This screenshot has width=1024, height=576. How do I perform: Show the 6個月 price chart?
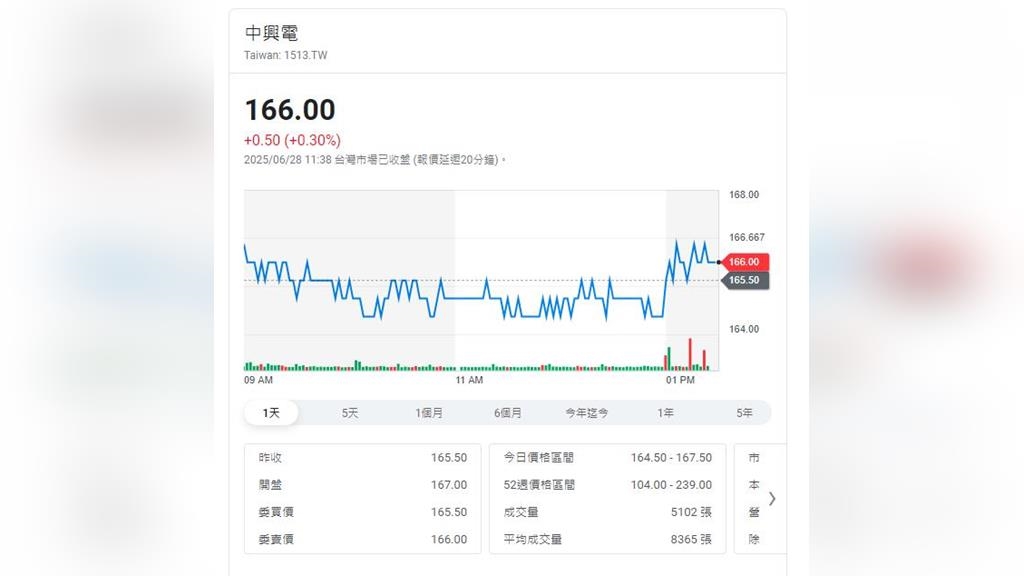coord(508,413)
